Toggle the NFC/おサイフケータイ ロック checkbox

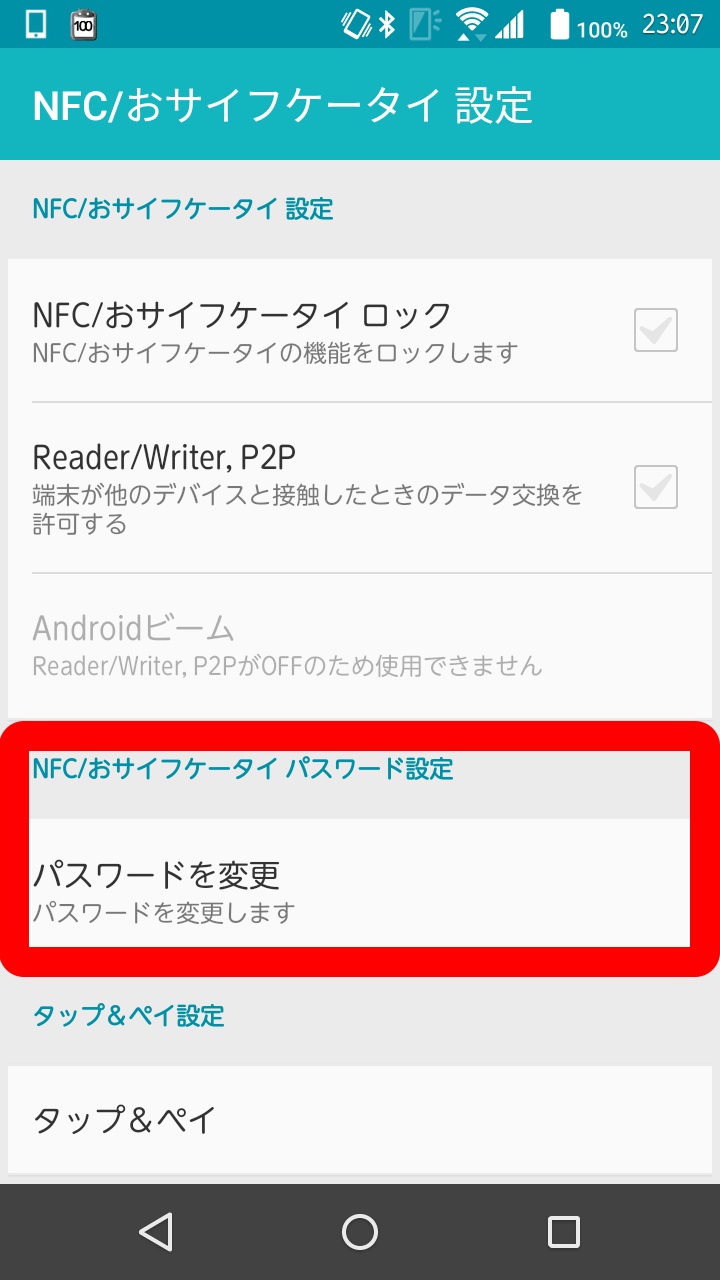pos(656,331)
